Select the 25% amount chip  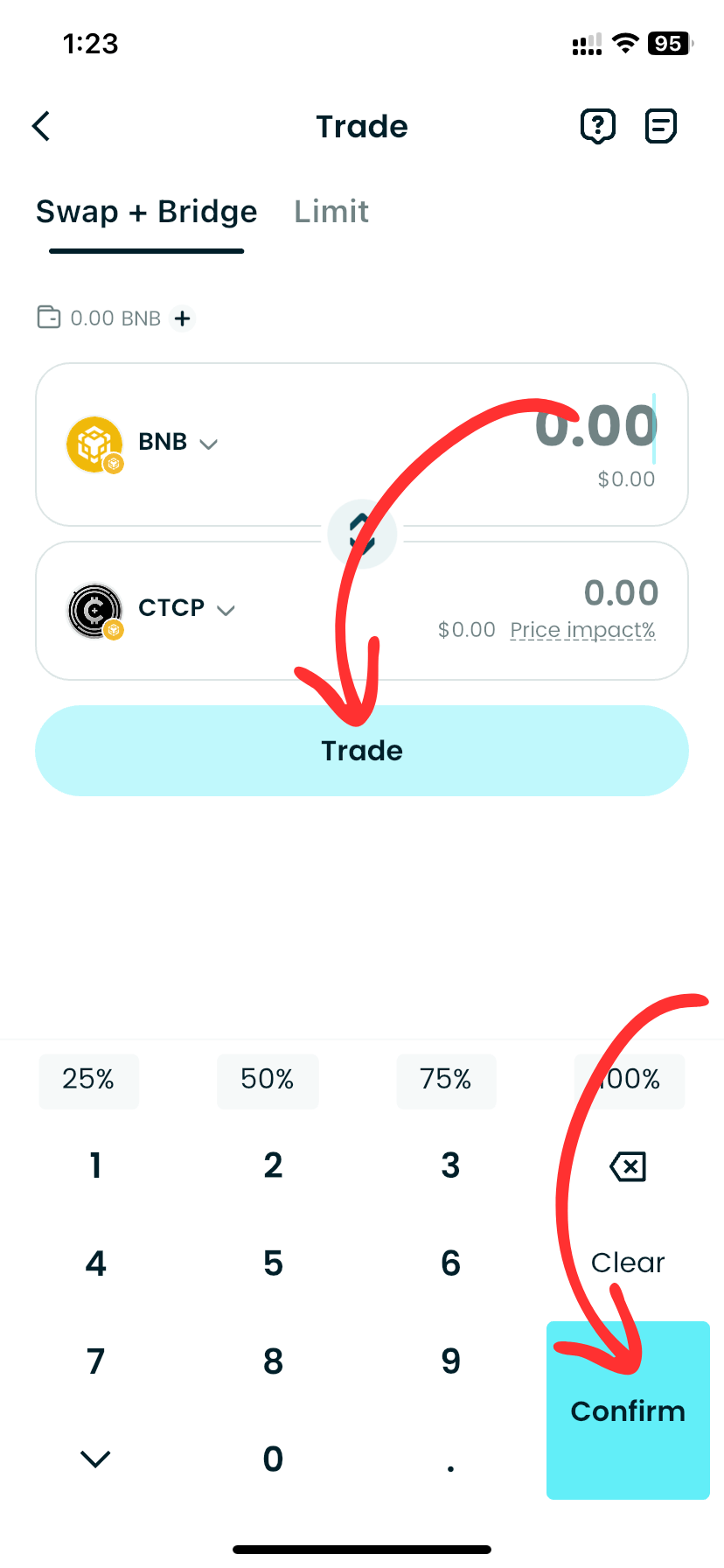point(88,1080)
